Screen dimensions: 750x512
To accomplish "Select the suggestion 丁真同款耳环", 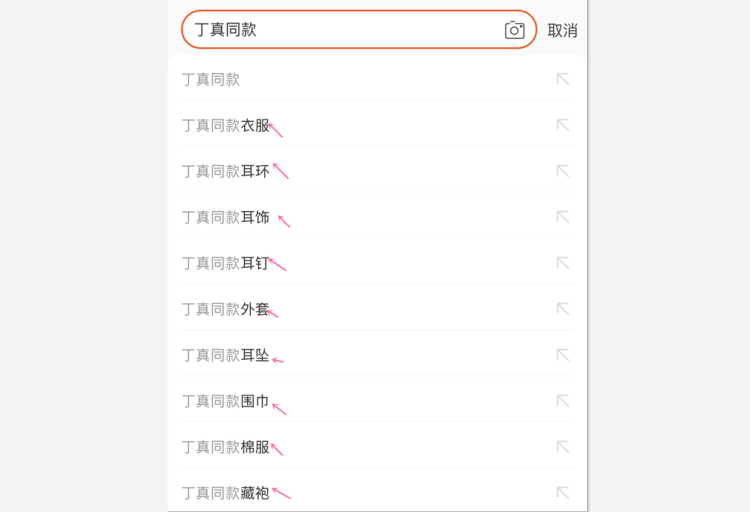I will (226, 171).
